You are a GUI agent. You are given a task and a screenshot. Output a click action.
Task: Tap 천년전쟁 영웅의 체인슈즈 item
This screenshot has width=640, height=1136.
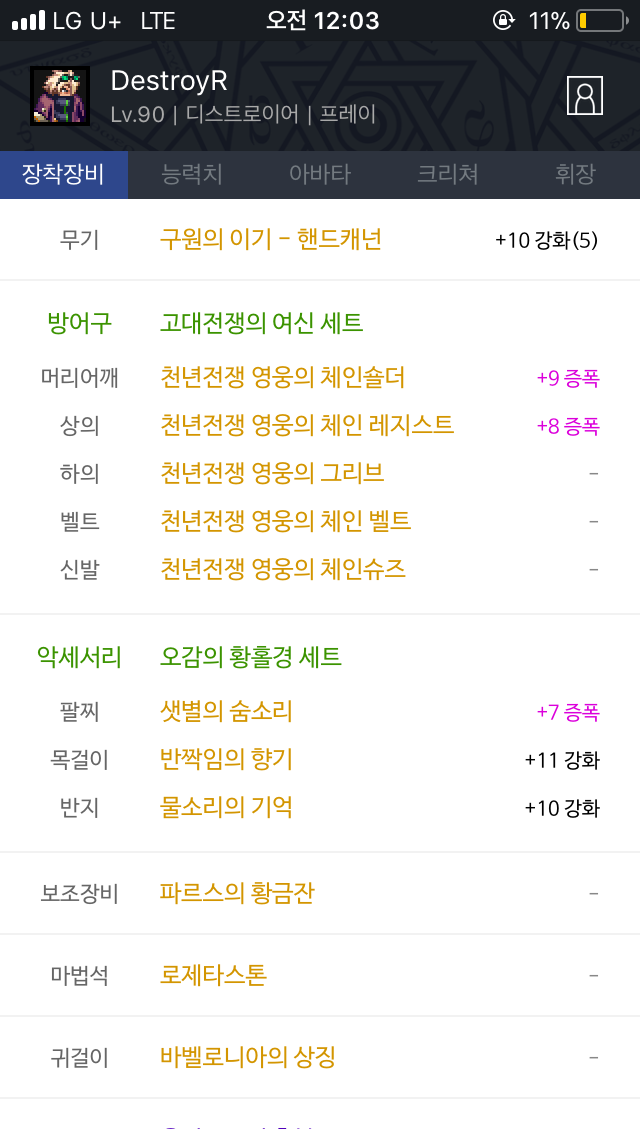click(282, 569)
